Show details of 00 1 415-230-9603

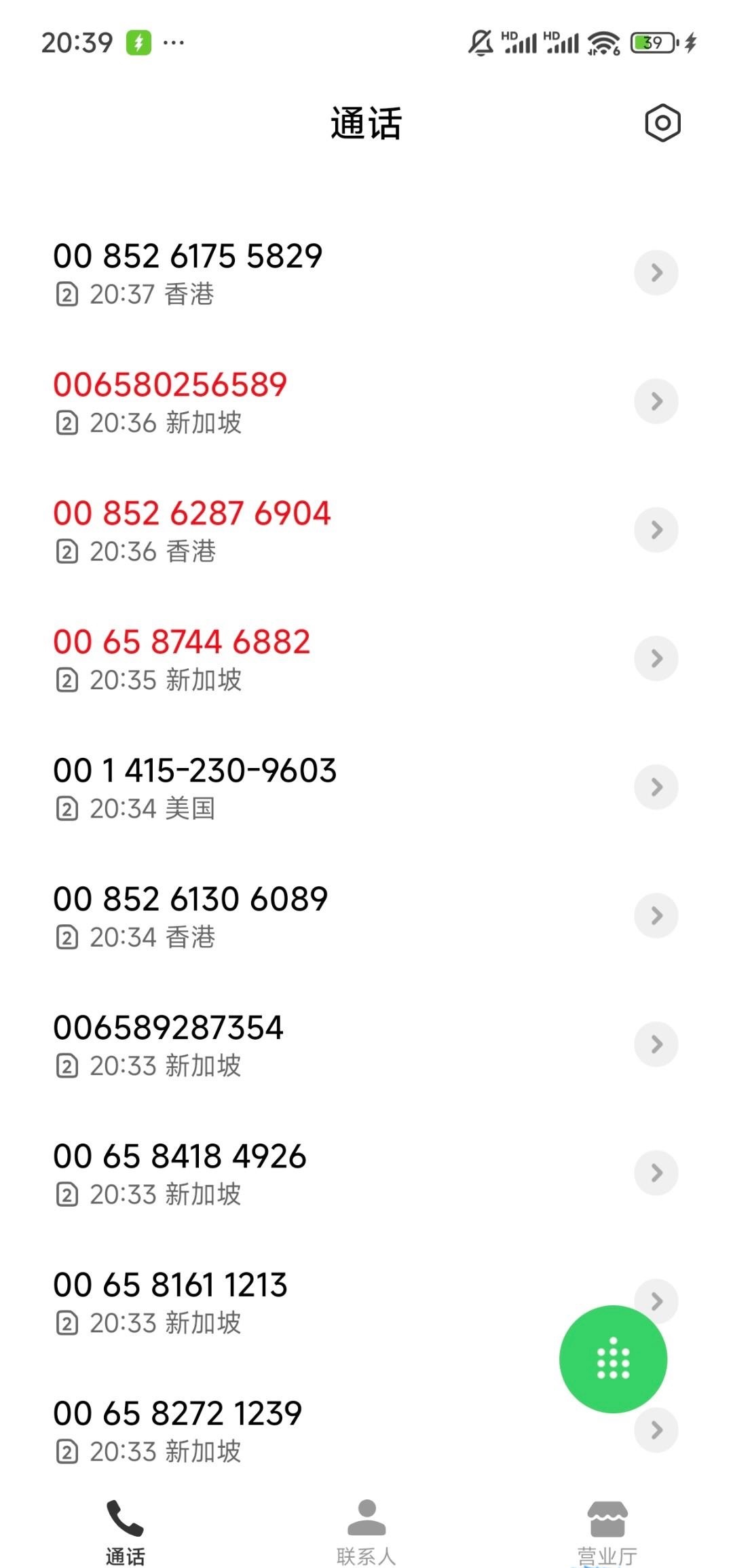[656, 787]
